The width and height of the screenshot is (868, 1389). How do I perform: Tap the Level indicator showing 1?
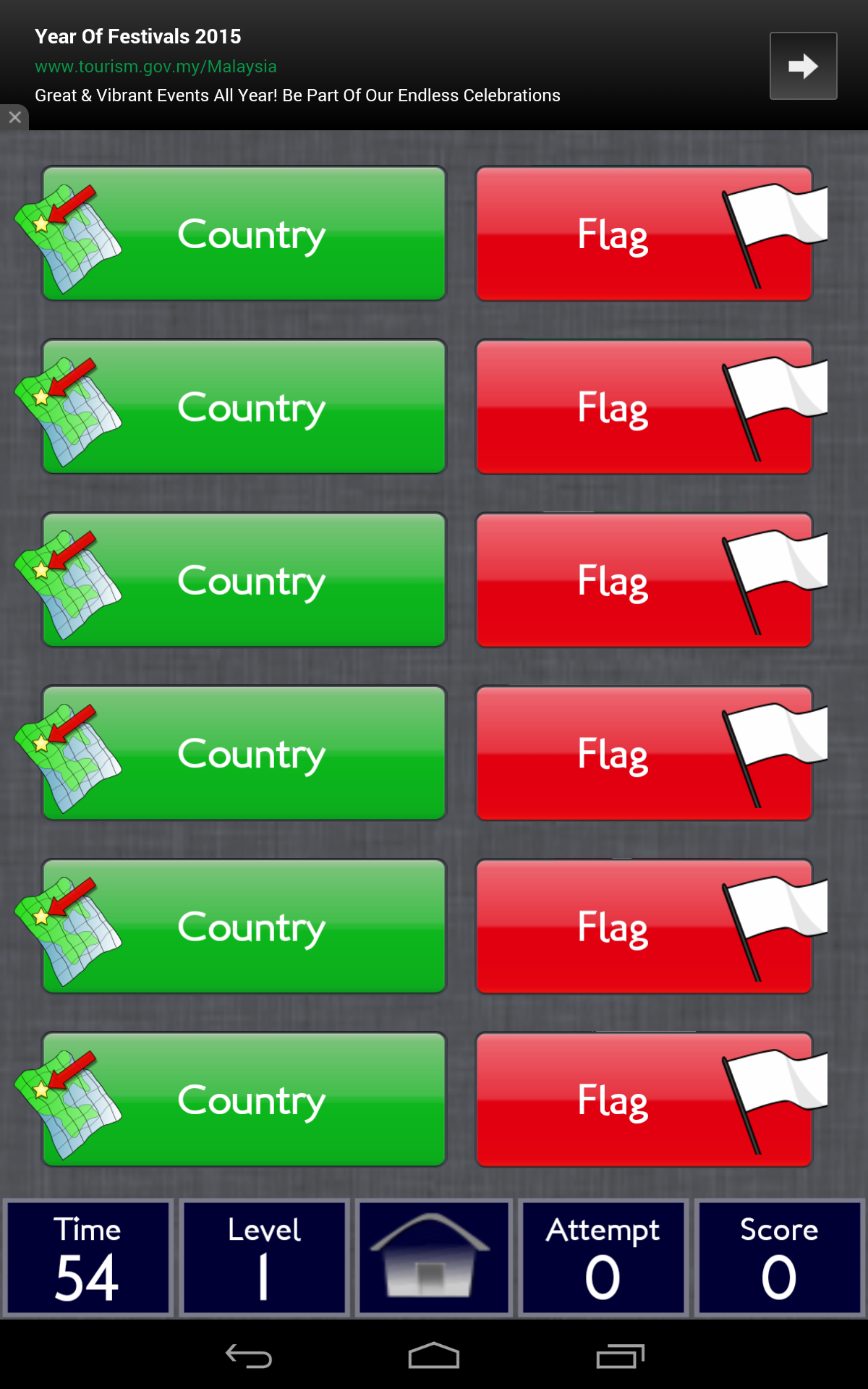263,1257
